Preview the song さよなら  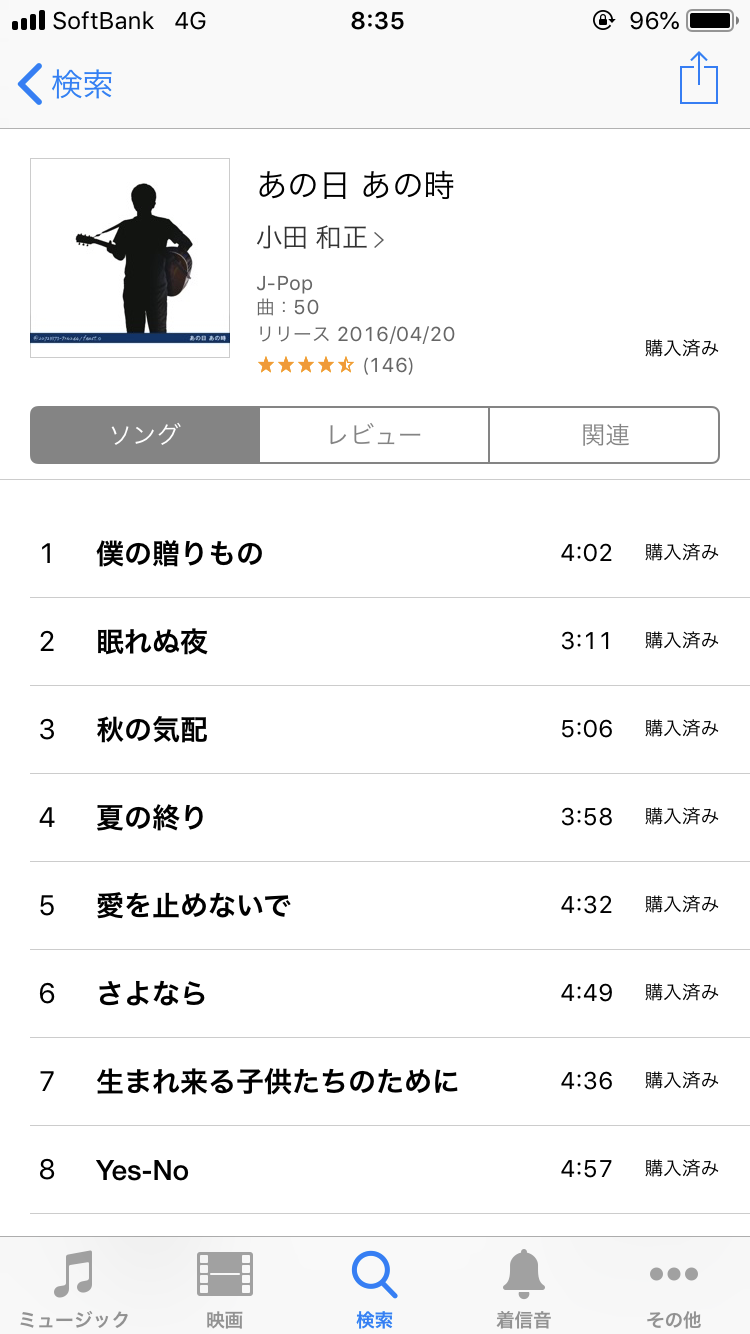(151, 993)
